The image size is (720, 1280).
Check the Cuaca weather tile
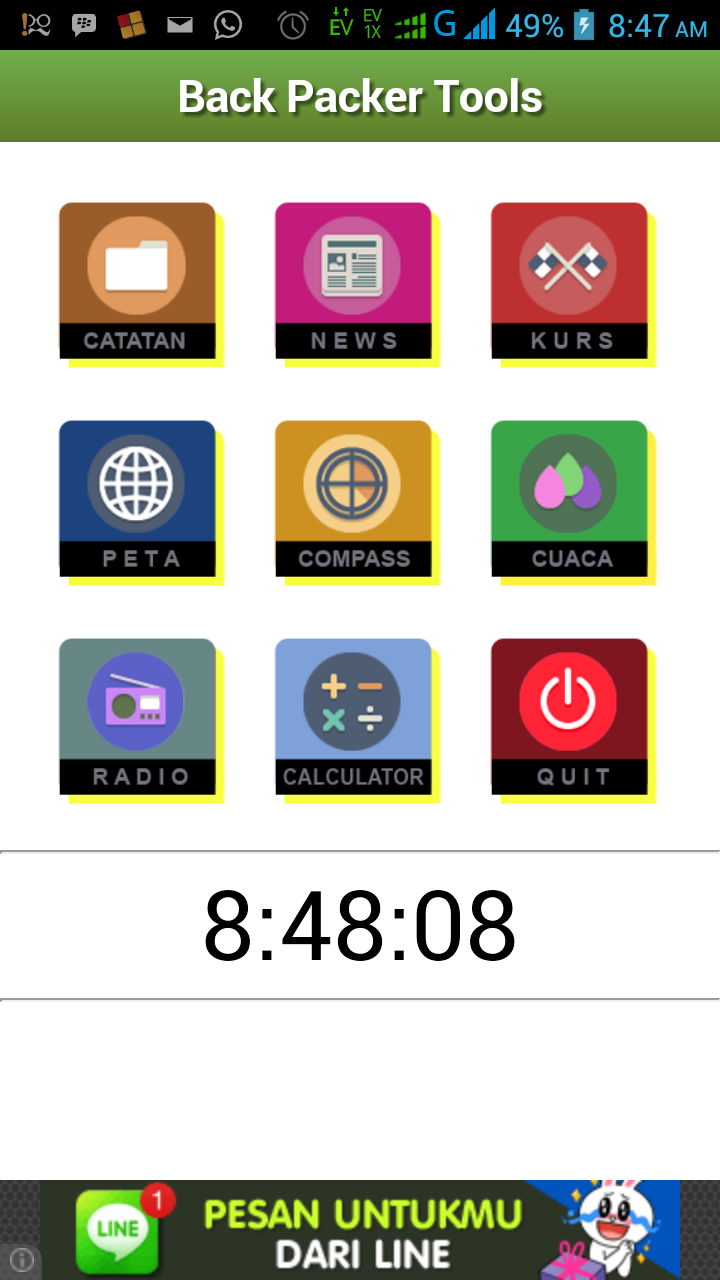click(569, 498)
